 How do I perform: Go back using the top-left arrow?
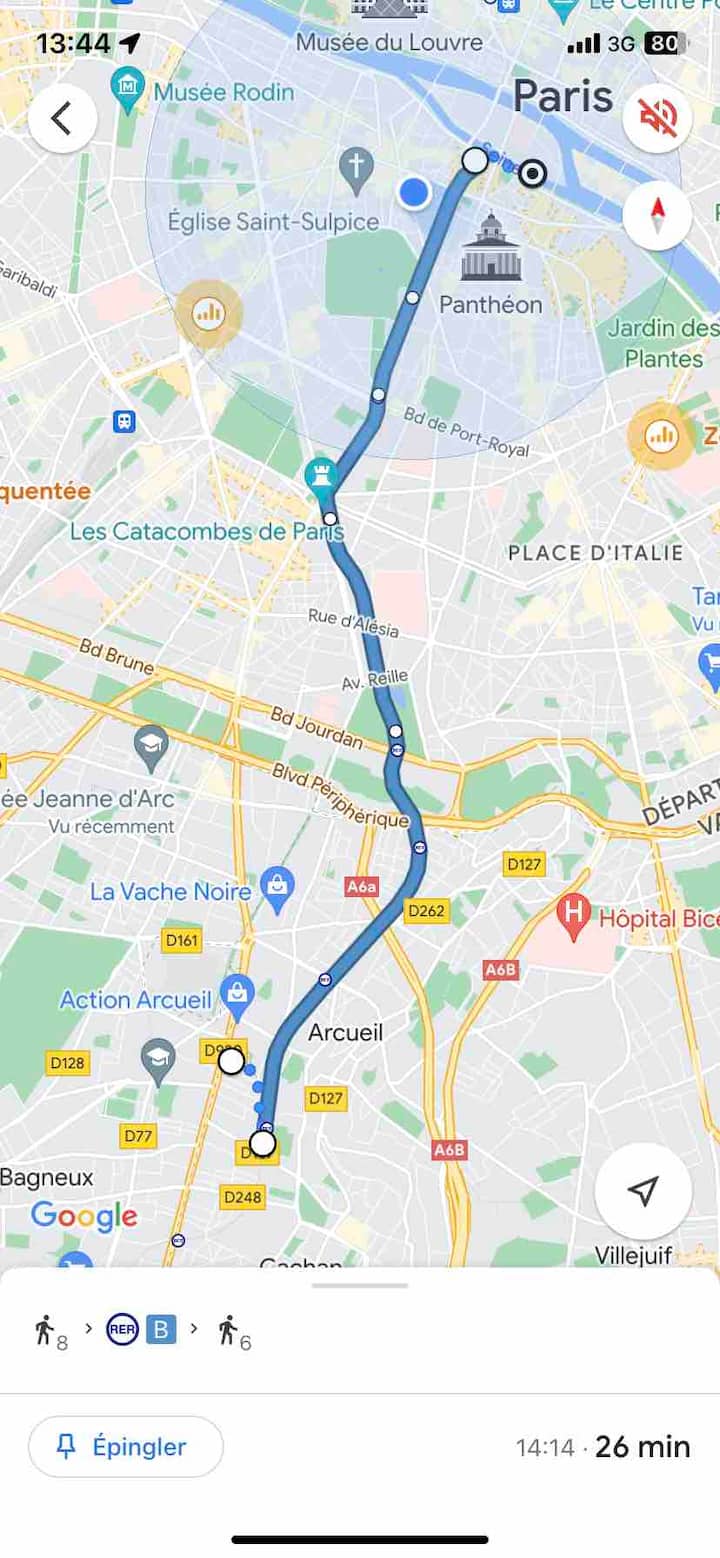pos(62,118)
